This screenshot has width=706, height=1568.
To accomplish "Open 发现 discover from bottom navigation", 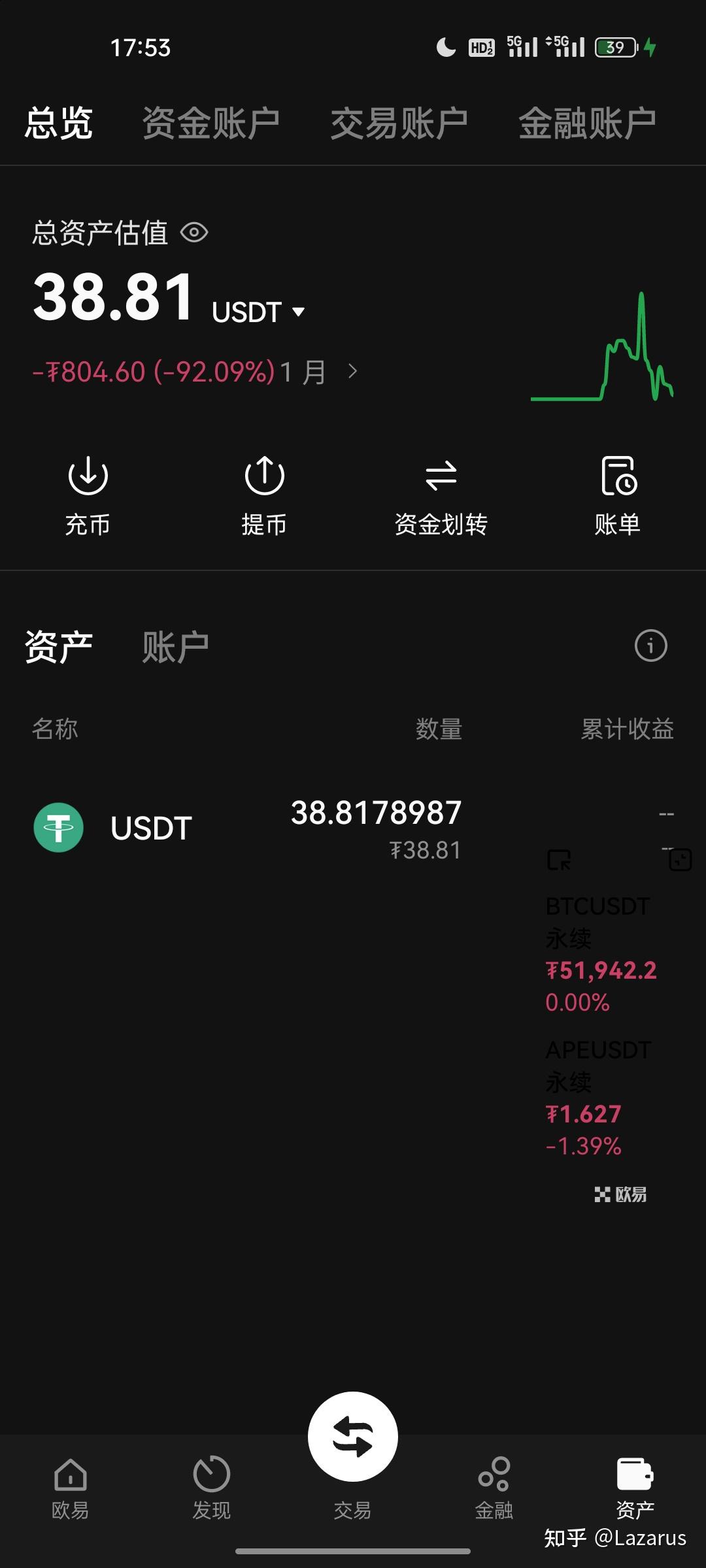I will (211, 1477).
